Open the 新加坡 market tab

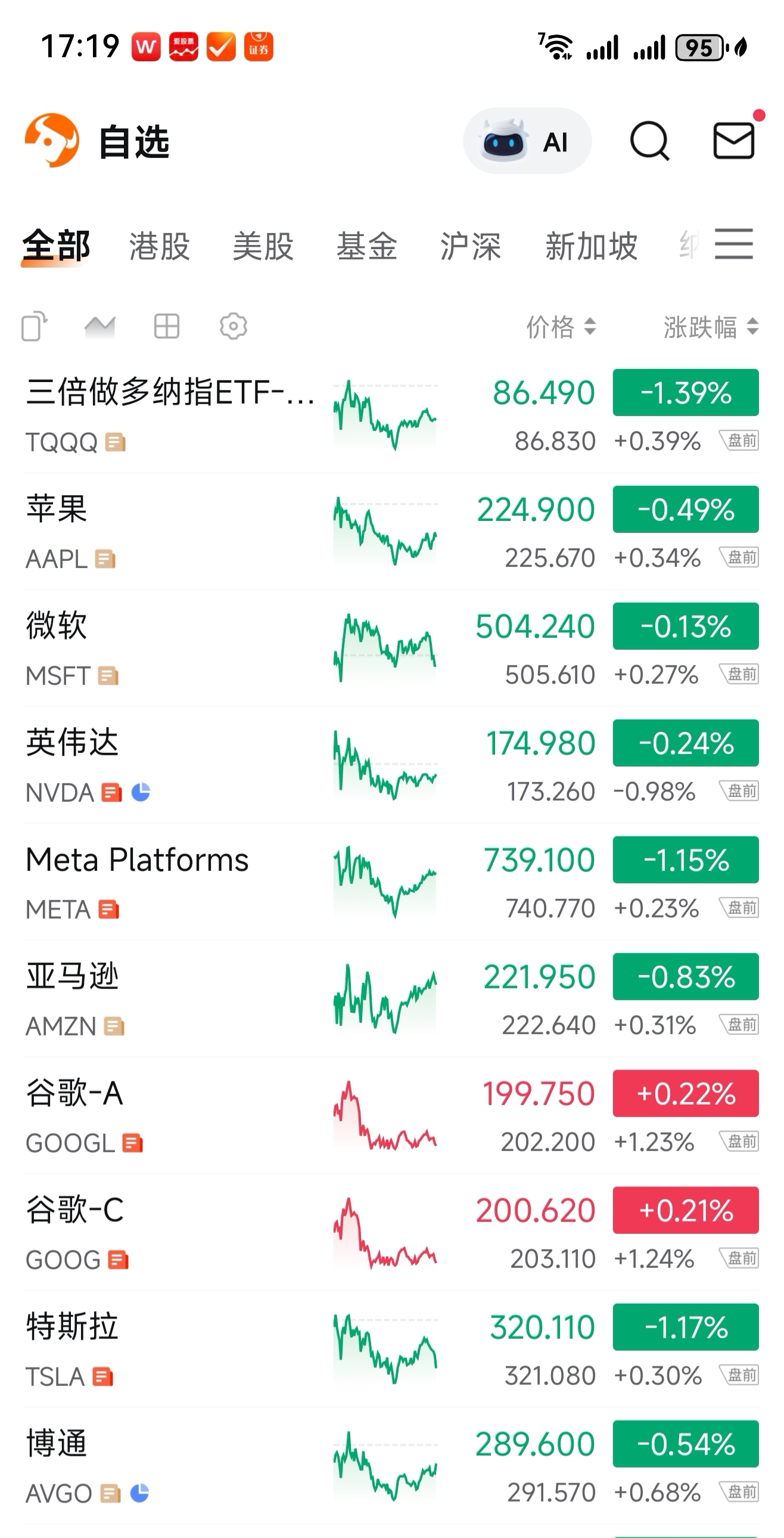(x=592, y=247)
